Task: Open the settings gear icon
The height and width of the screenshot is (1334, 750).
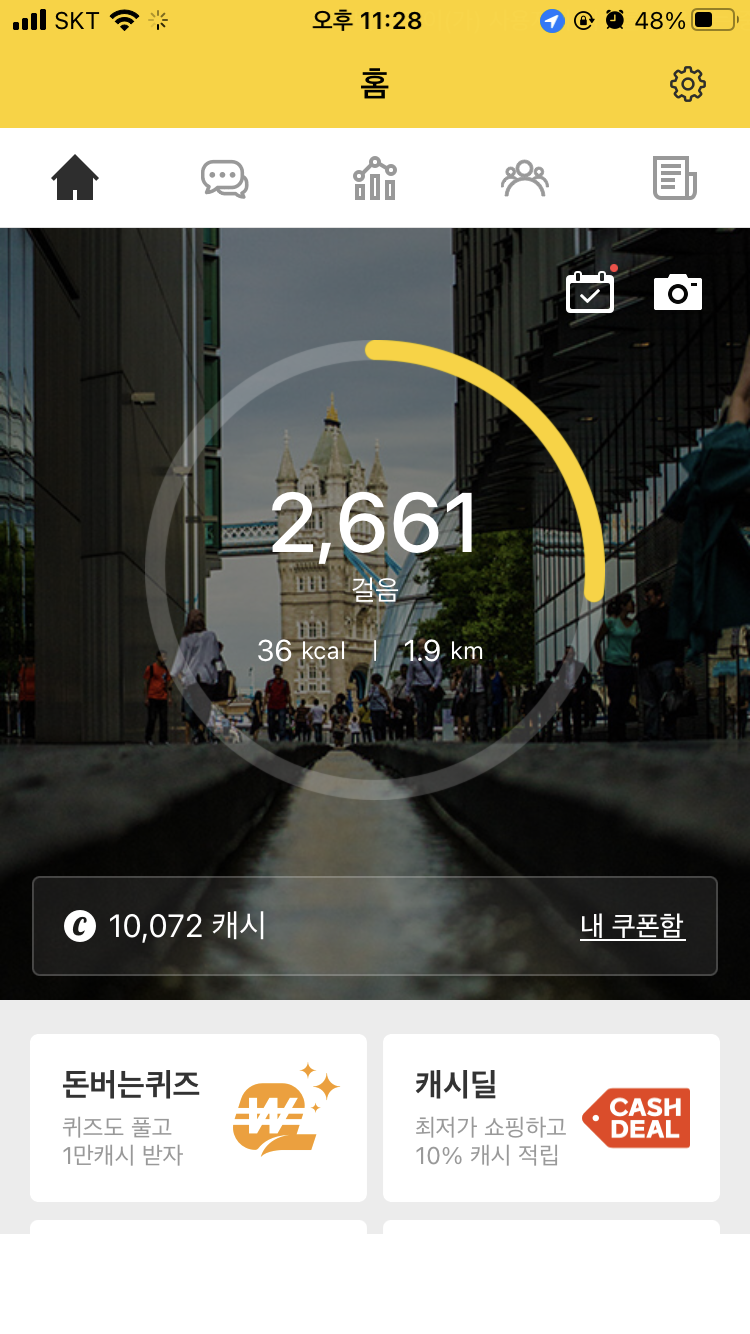Action: point(687,84)
